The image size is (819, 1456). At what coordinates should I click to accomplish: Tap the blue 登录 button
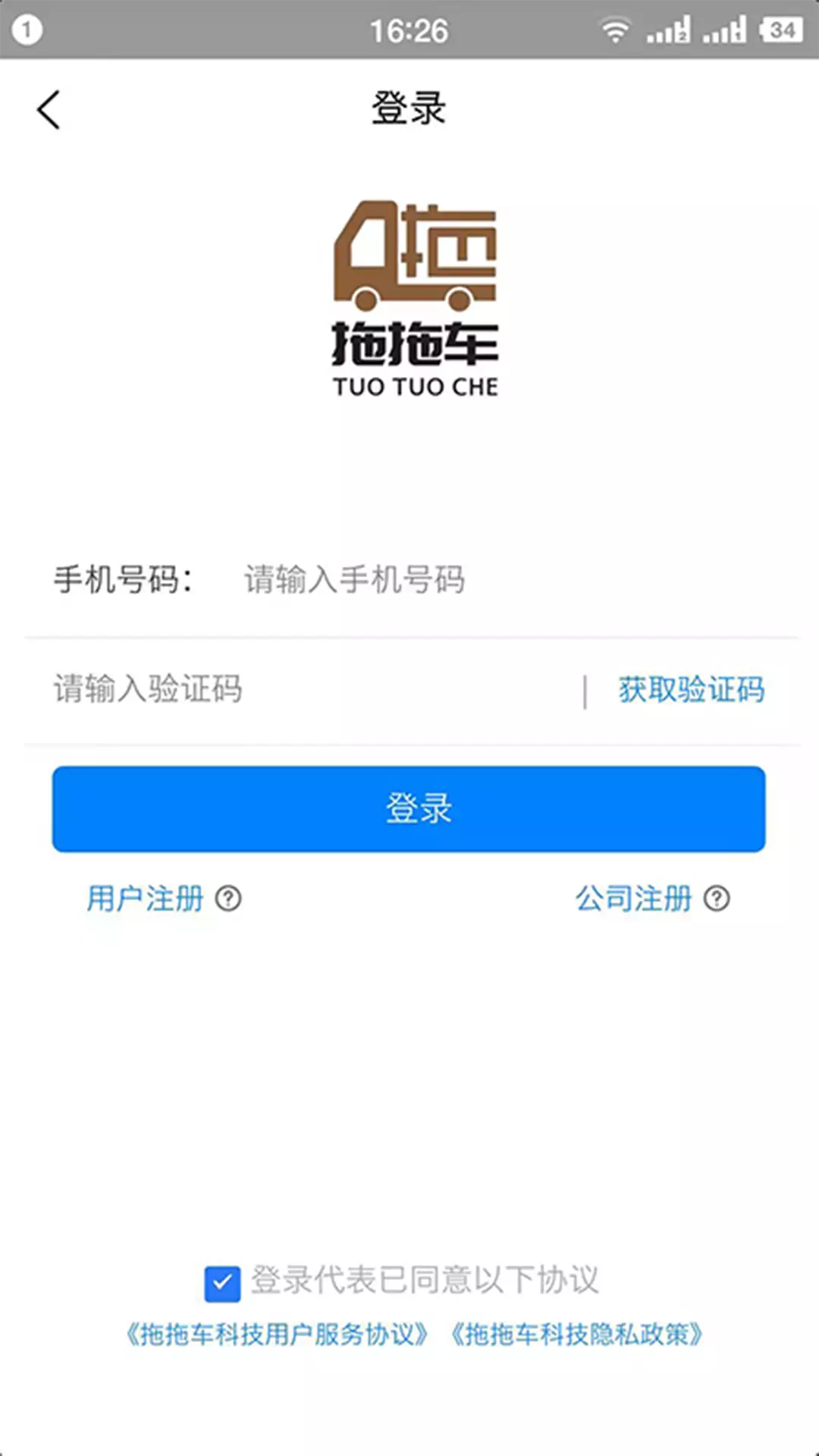click(409, 808)
